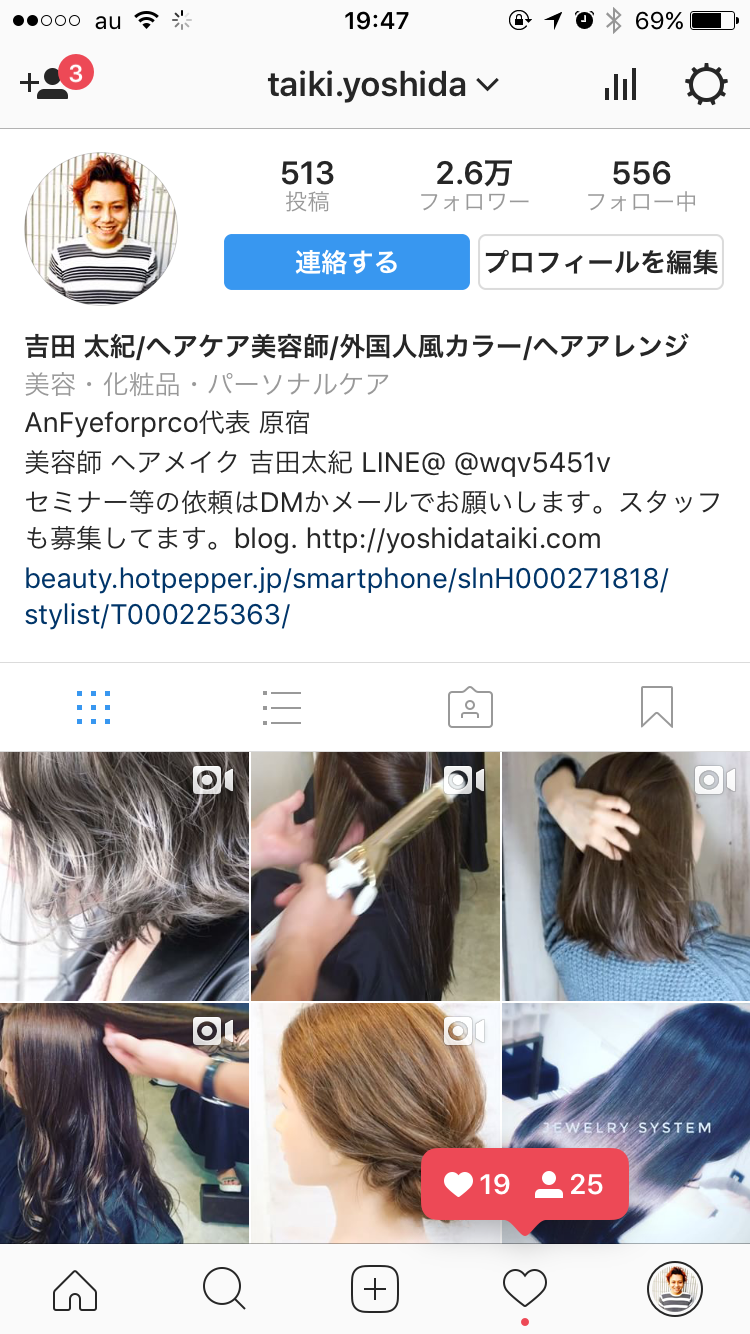The height and width of the screenshot is (1334, 750).
Task: Open the Jewelry System hair post
Action: [x=626, y=1124]
